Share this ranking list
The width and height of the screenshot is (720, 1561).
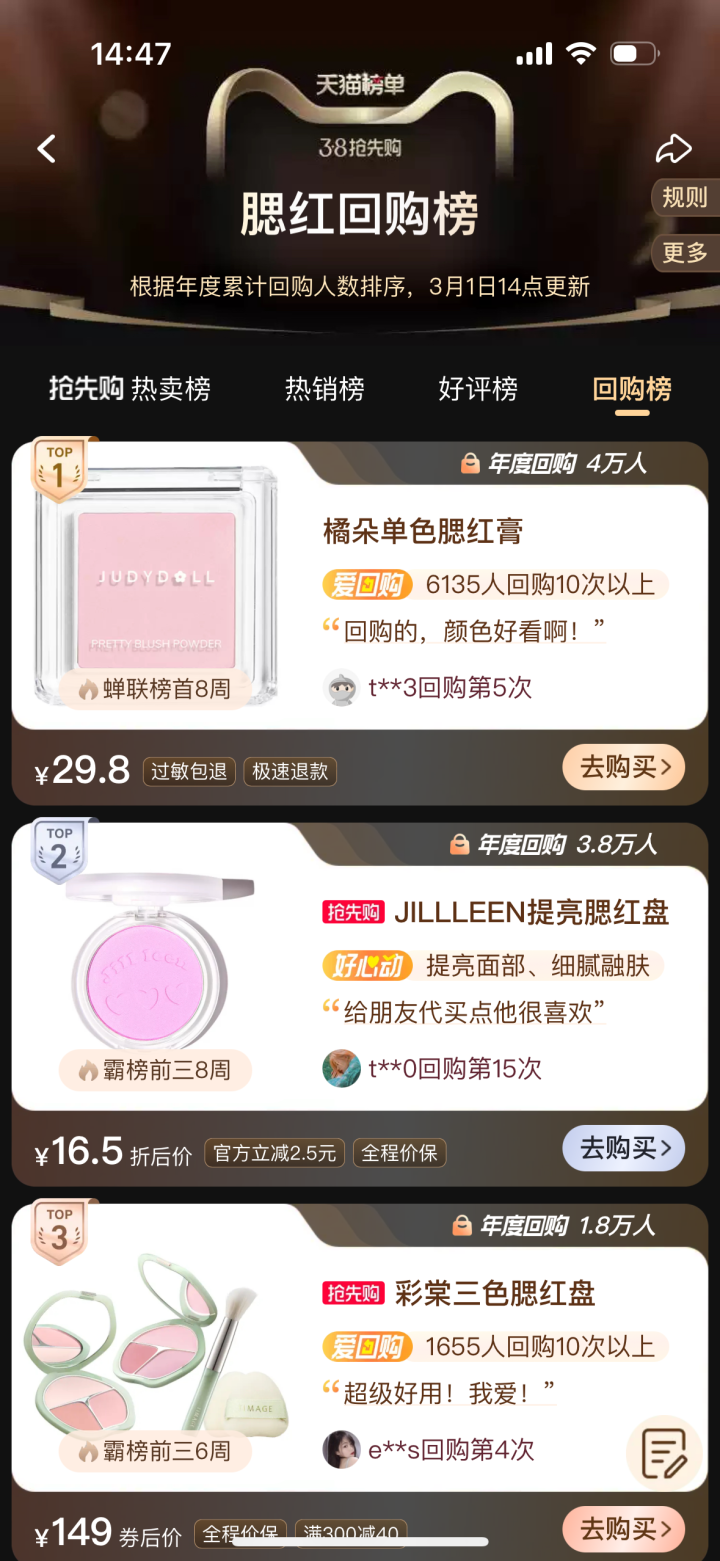pyautogui.click(x=673, y=149)
